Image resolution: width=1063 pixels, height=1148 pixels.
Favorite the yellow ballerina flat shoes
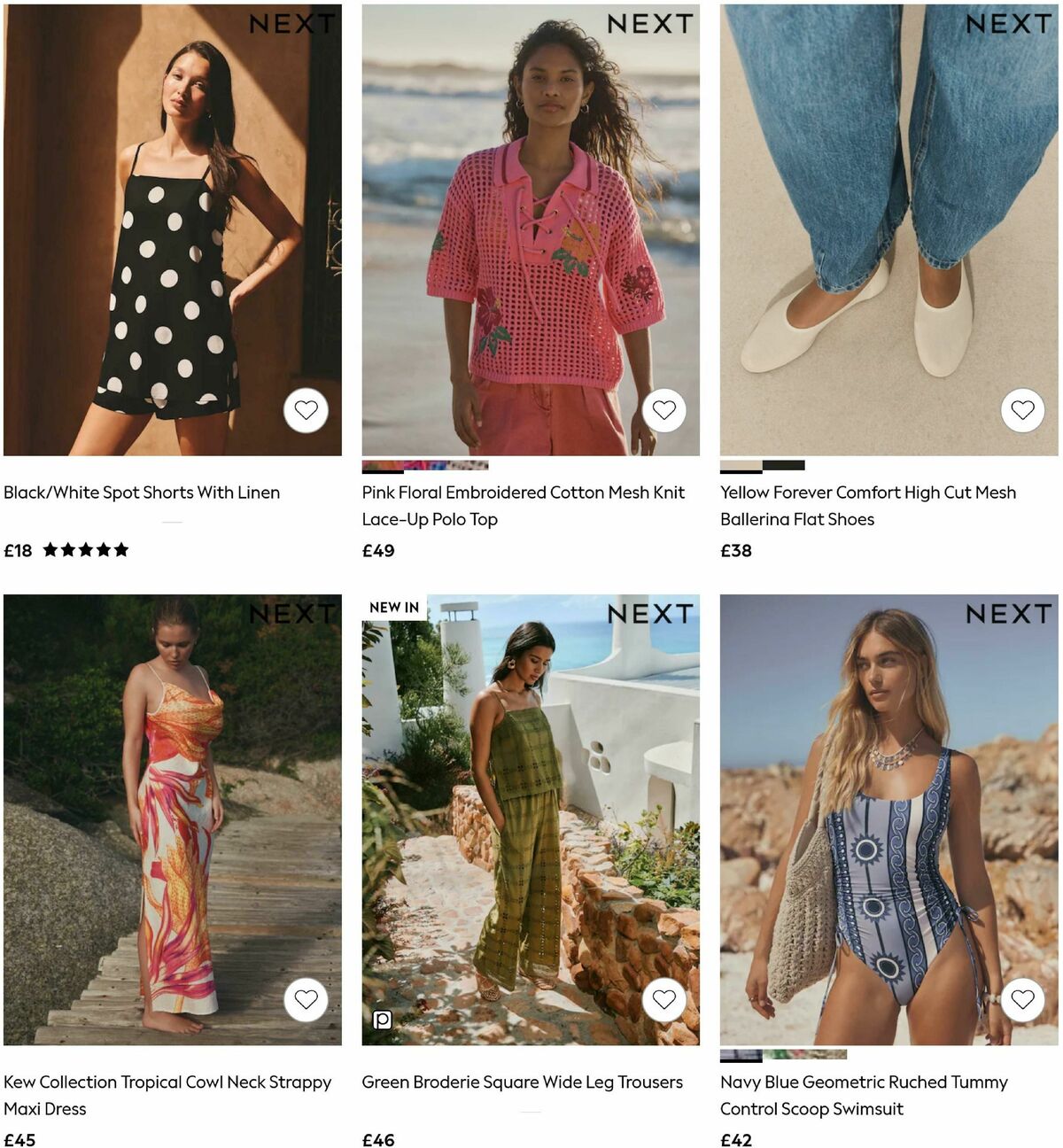(x=1022, y=410)
